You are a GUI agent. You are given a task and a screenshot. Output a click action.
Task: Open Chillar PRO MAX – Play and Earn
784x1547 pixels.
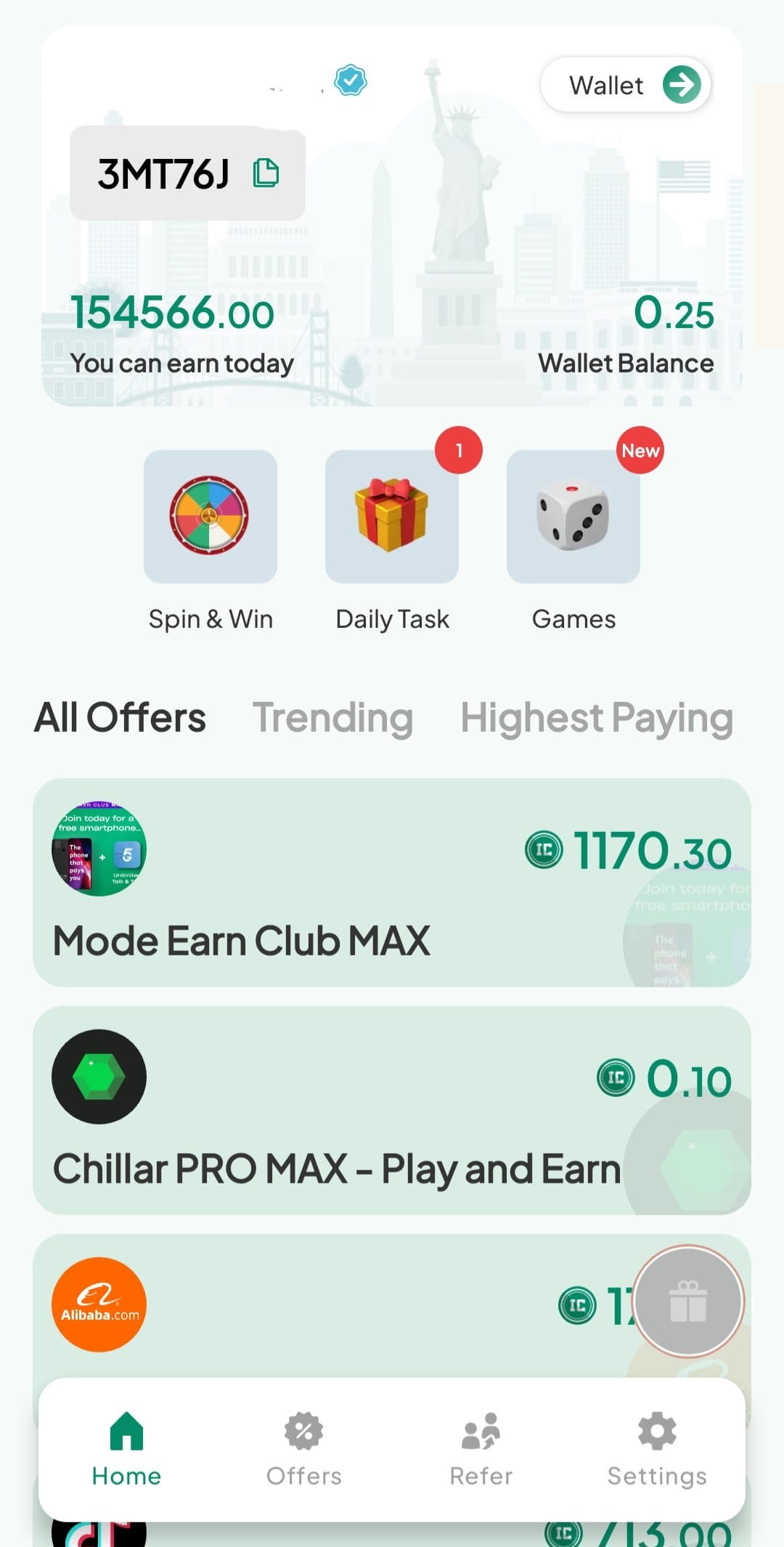[x=392, y=1111]
